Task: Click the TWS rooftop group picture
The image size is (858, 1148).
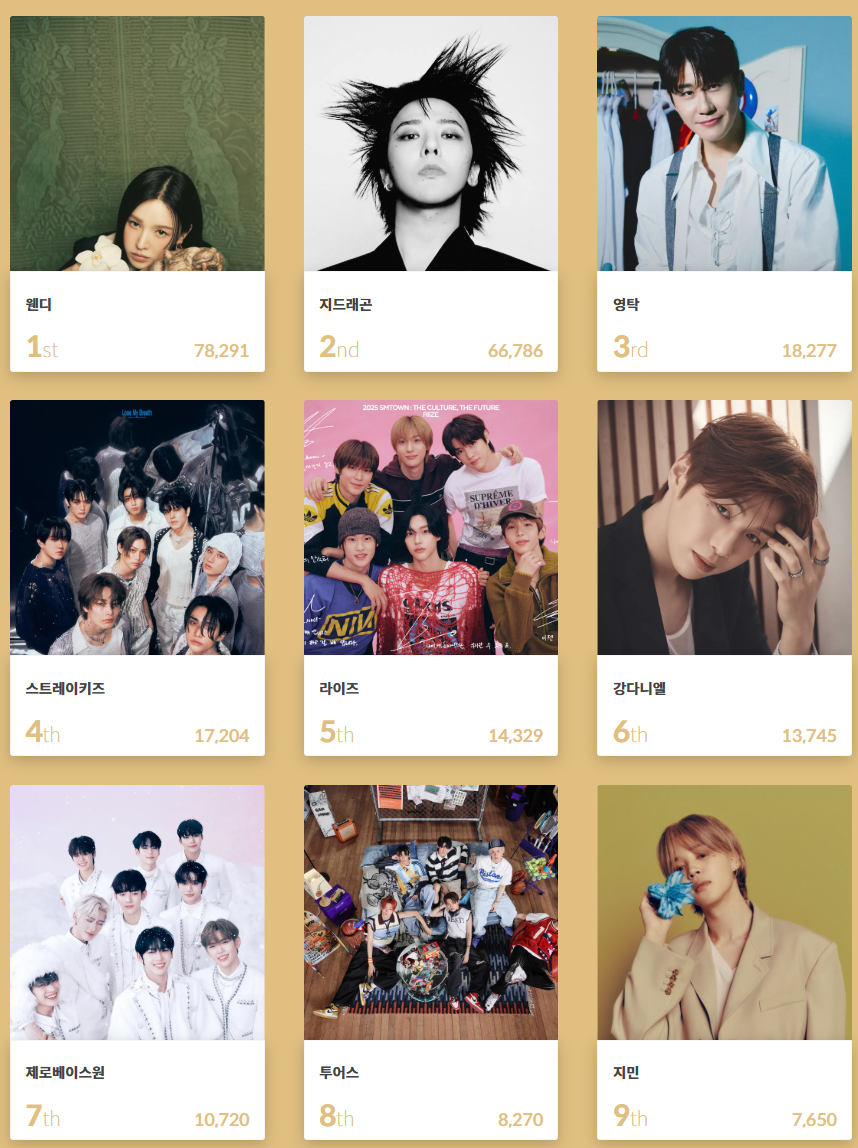Action: tap(430, 912)
